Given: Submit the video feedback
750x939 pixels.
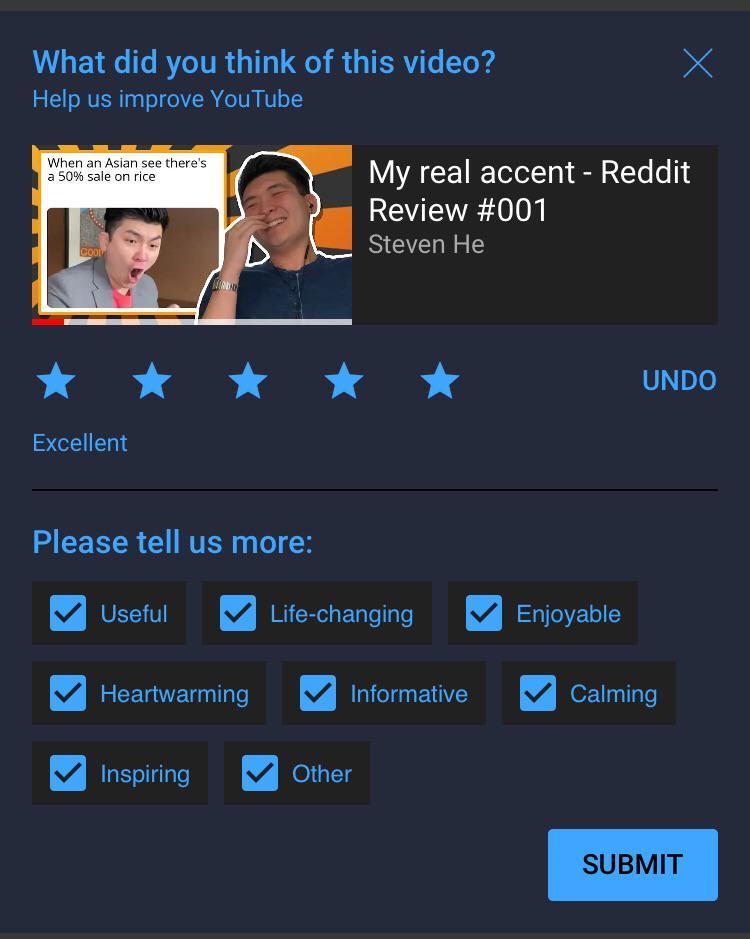Looking at the screenshot, I should (x=632, y=864).
